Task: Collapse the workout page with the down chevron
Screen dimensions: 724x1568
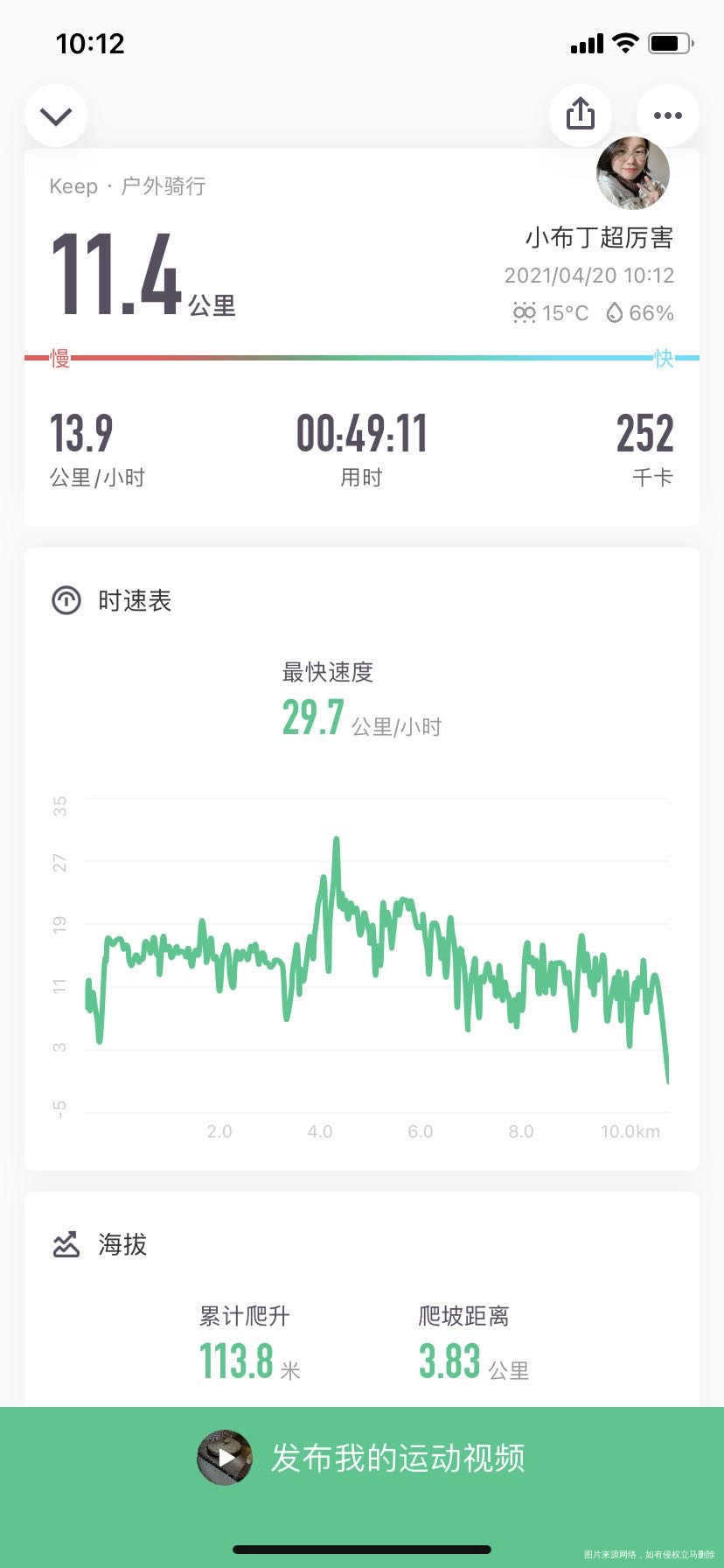Action: (x=56, y=115)
